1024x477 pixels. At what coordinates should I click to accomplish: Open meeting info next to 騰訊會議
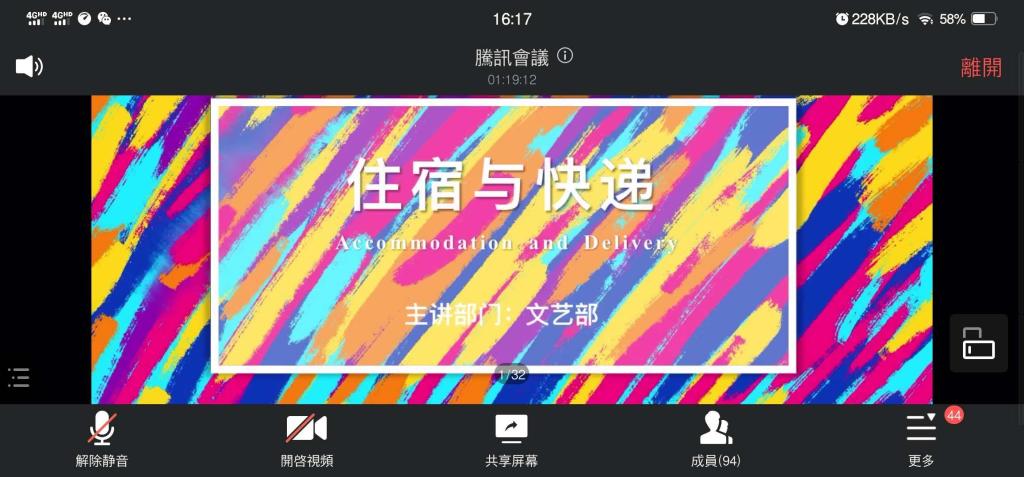[565, 56]
